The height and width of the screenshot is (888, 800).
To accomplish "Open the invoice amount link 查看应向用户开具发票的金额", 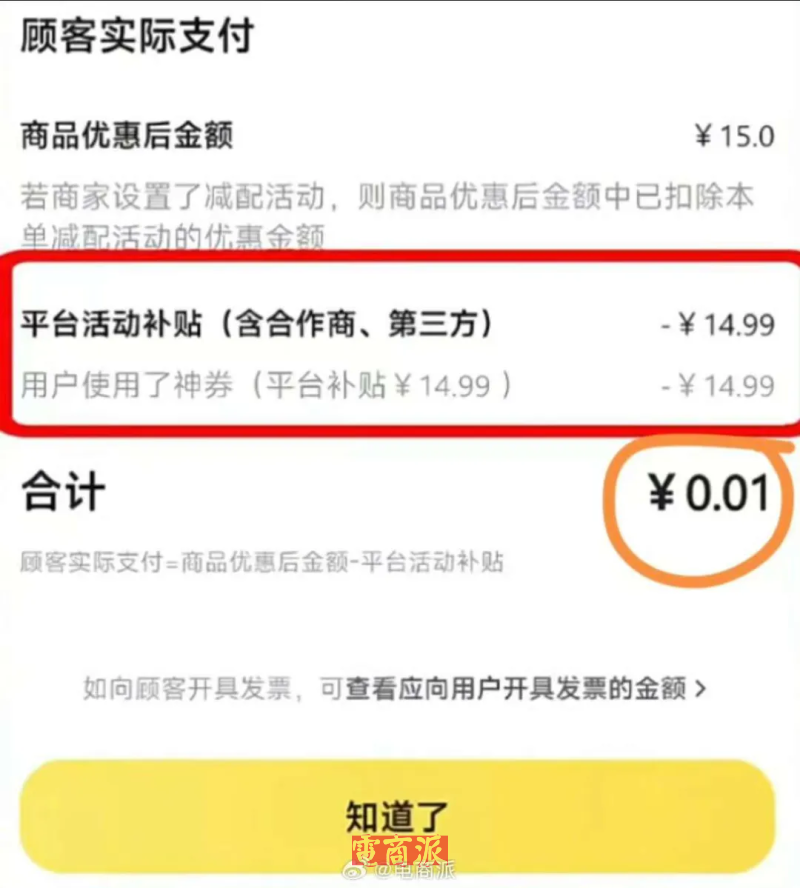I will [x=526, y=688].
